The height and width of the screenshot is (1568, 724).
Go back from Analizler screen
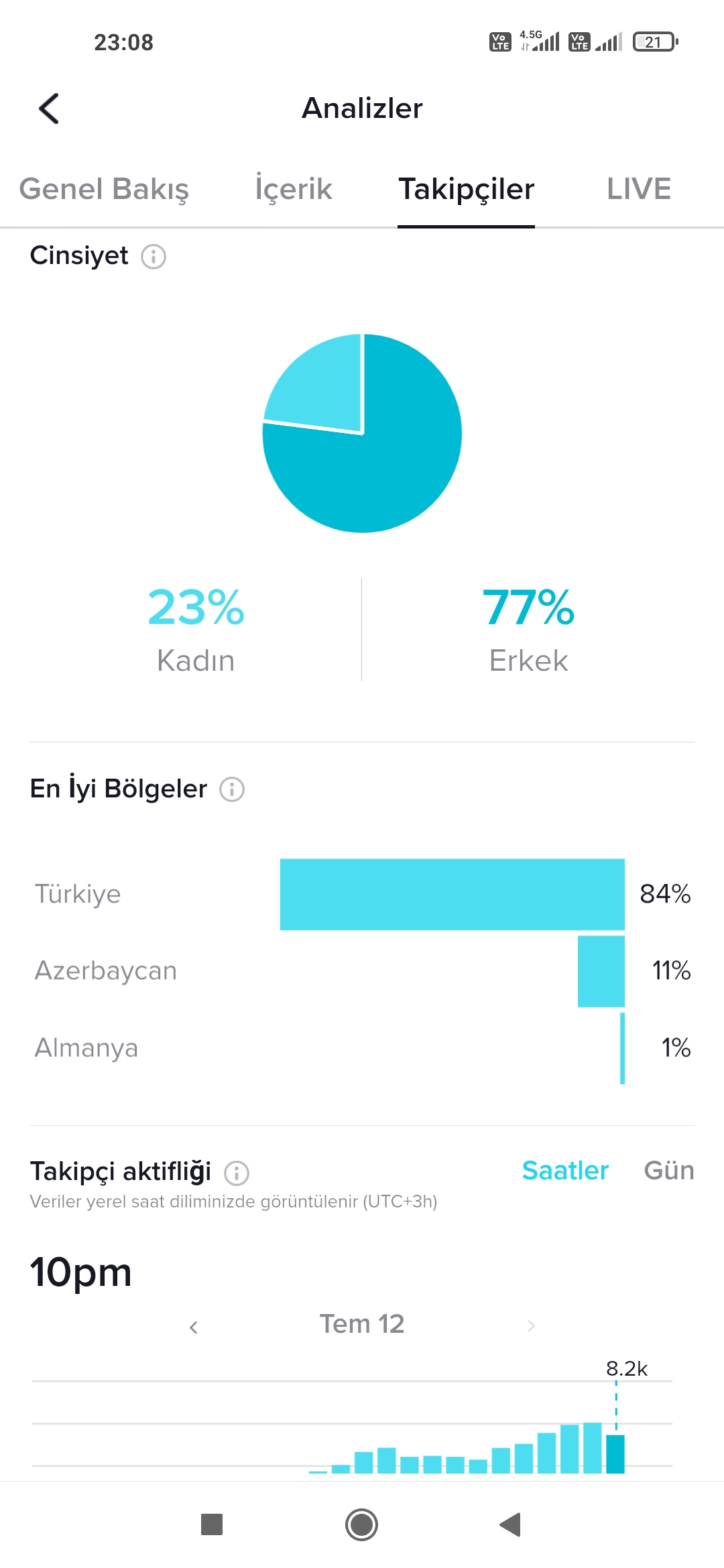(x=49, y=109)
